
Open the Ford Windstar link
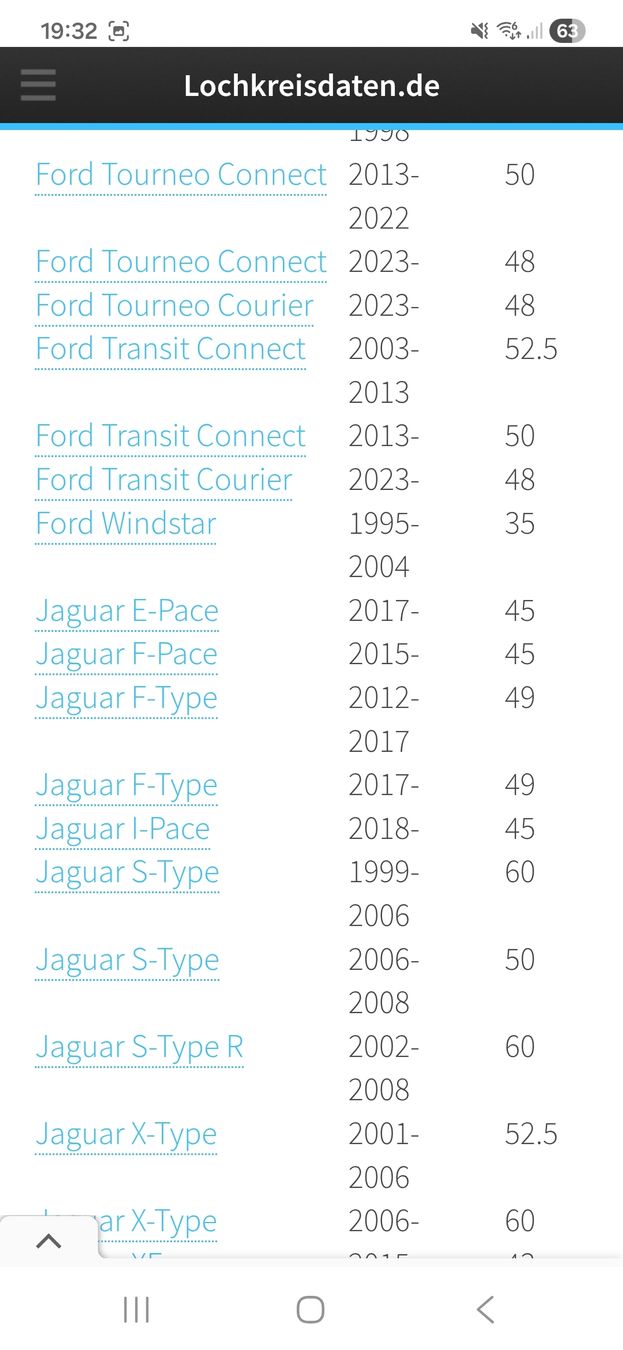[126, 524]
